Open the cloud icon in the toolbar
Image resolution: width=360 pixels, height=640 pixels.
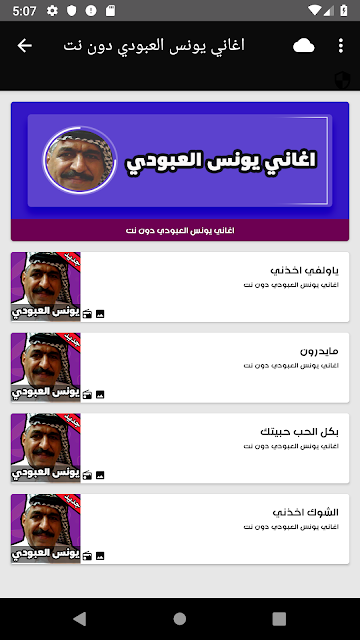coord(304,46)
